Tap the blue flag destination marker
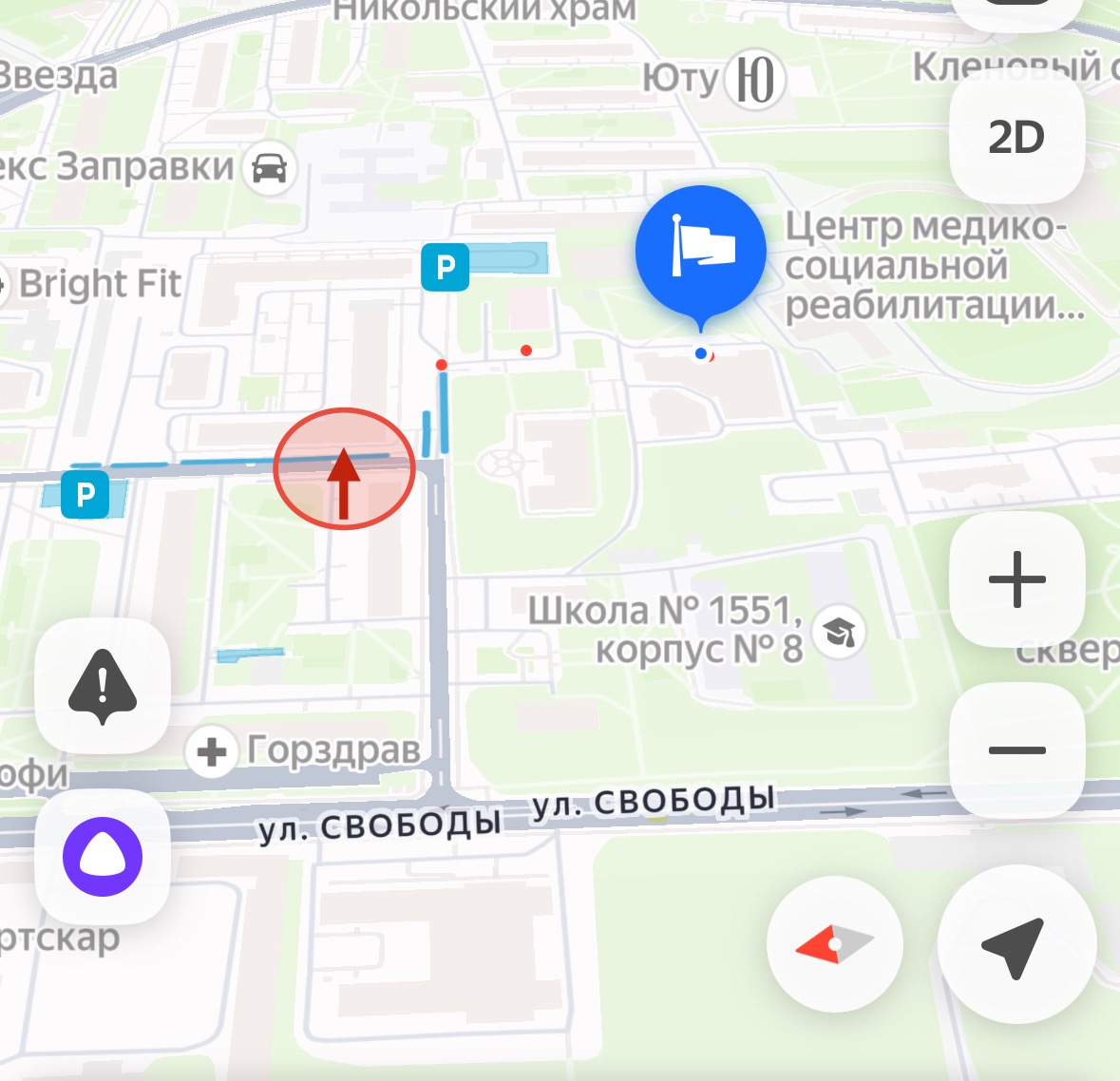Viewport: 1120px width, 1081px height. point(701,251)
